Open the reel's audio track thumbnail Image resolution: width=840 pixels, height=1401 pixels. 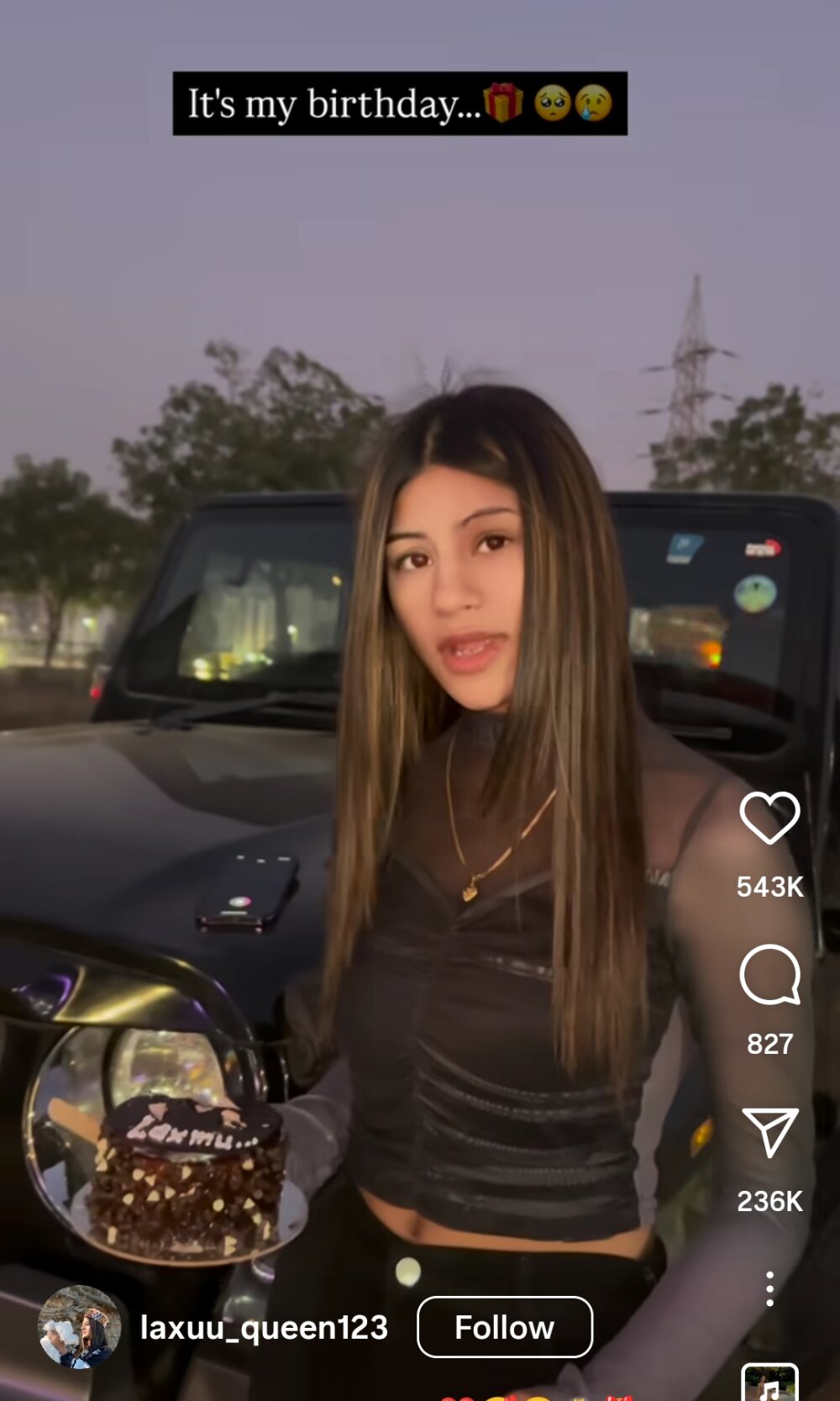click(769, 1383)
